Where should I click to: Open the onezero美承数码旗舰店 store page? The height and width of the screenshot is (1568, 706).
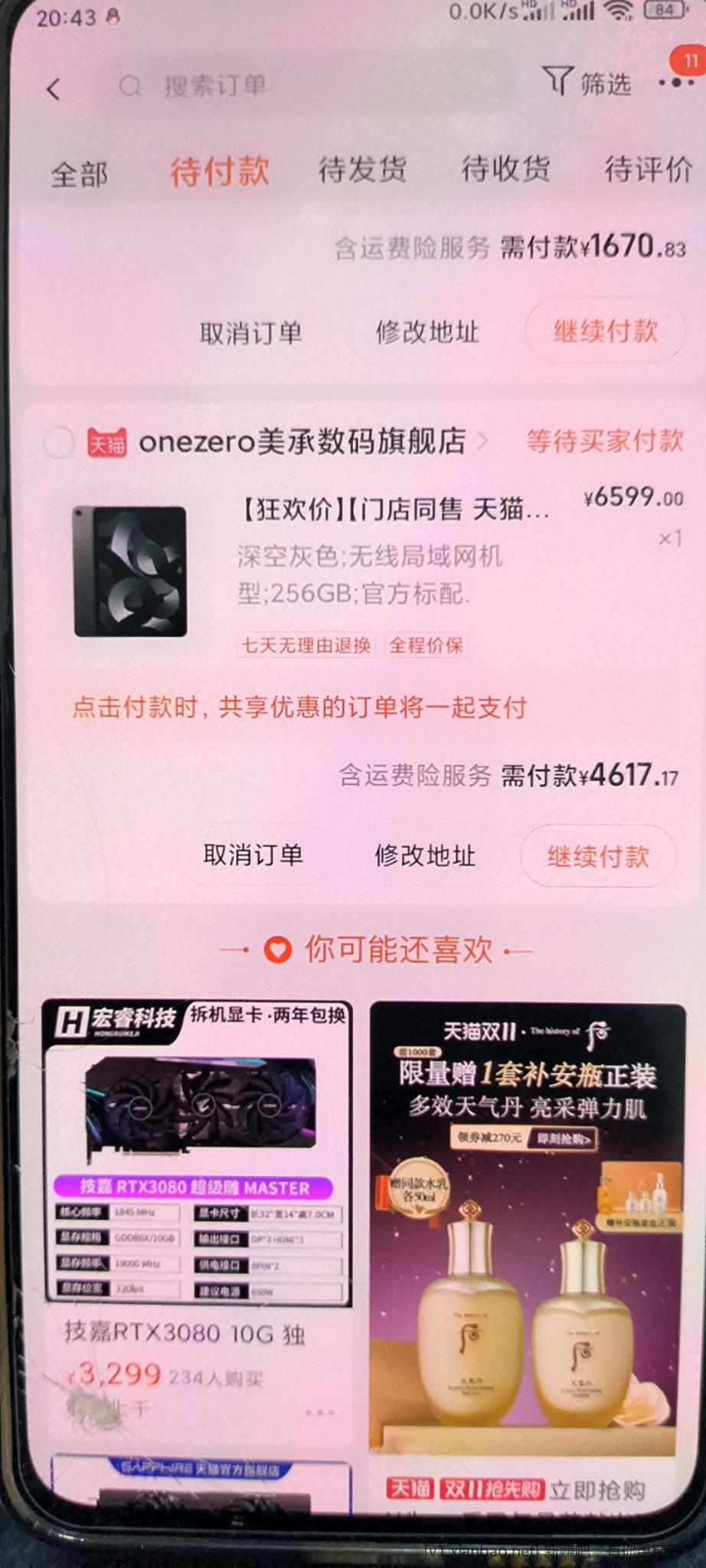click(302, 442)
